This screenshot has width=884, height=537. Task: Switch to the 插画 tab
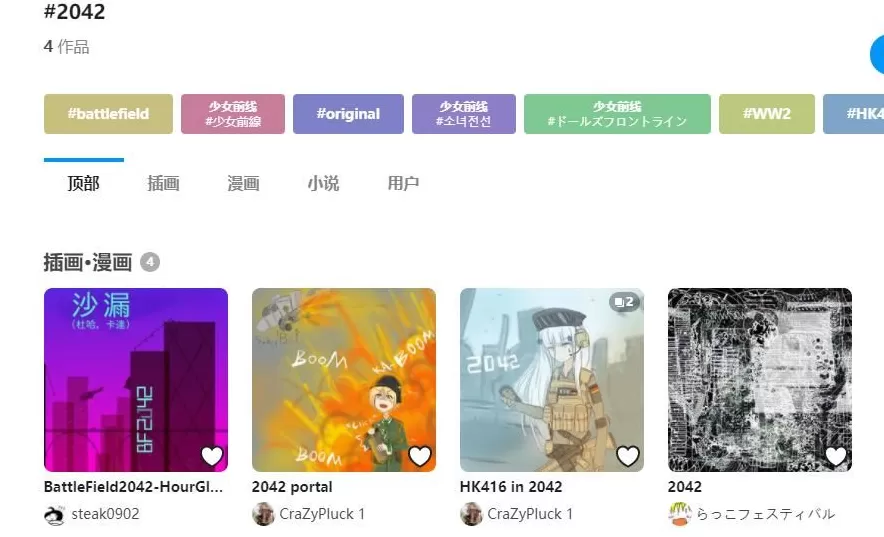pyautogui.click(x=163, y=184)
